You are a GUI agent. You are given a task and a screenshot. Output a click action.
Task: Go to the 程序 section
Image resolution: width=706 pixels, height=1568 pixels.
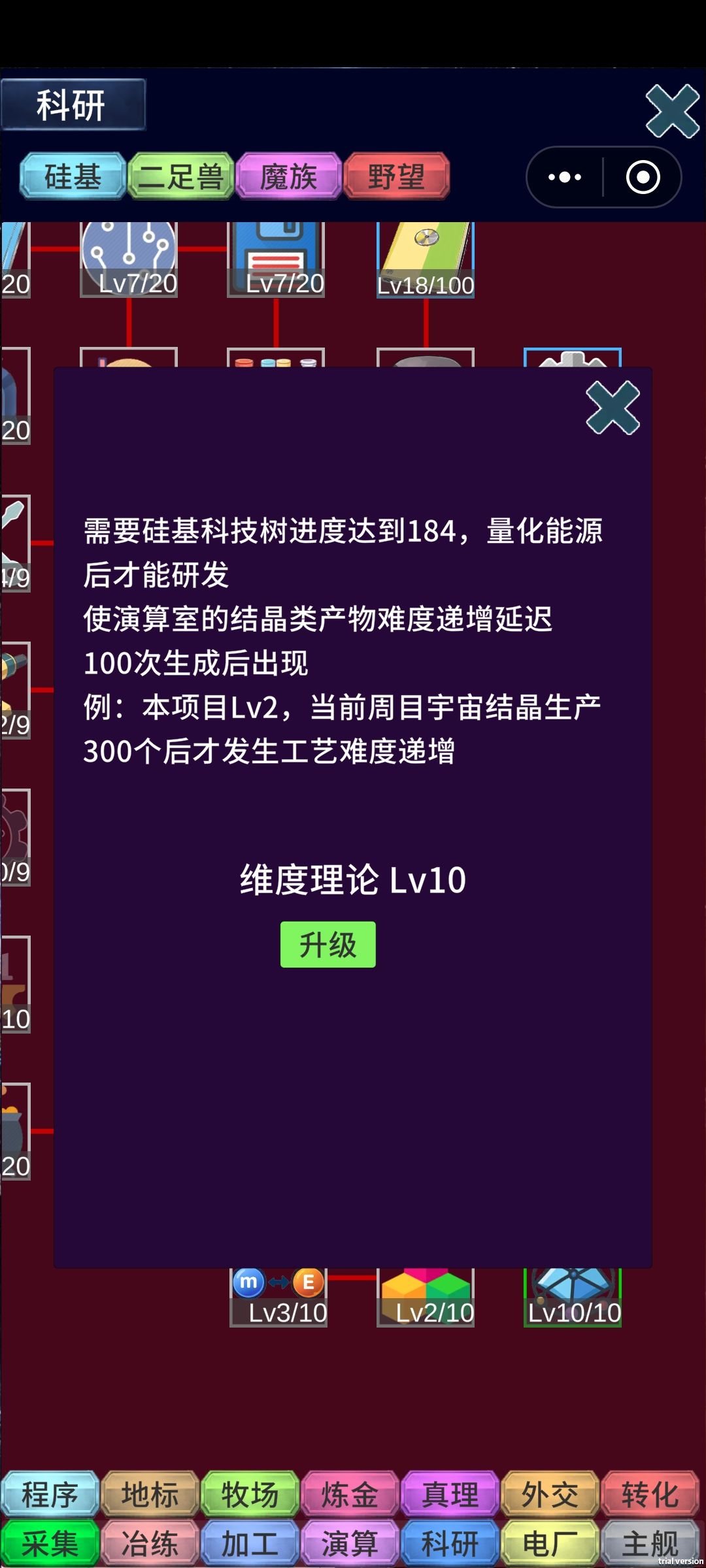coord(50,1494)
